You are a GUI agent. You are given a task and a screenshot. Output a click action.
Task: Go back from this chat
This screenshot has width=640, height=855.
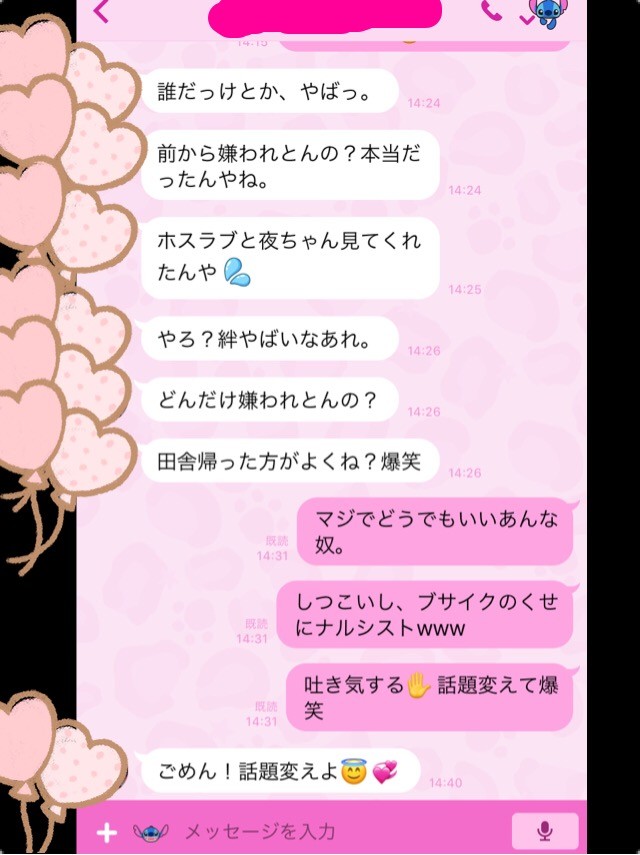(x=100, y=12)
